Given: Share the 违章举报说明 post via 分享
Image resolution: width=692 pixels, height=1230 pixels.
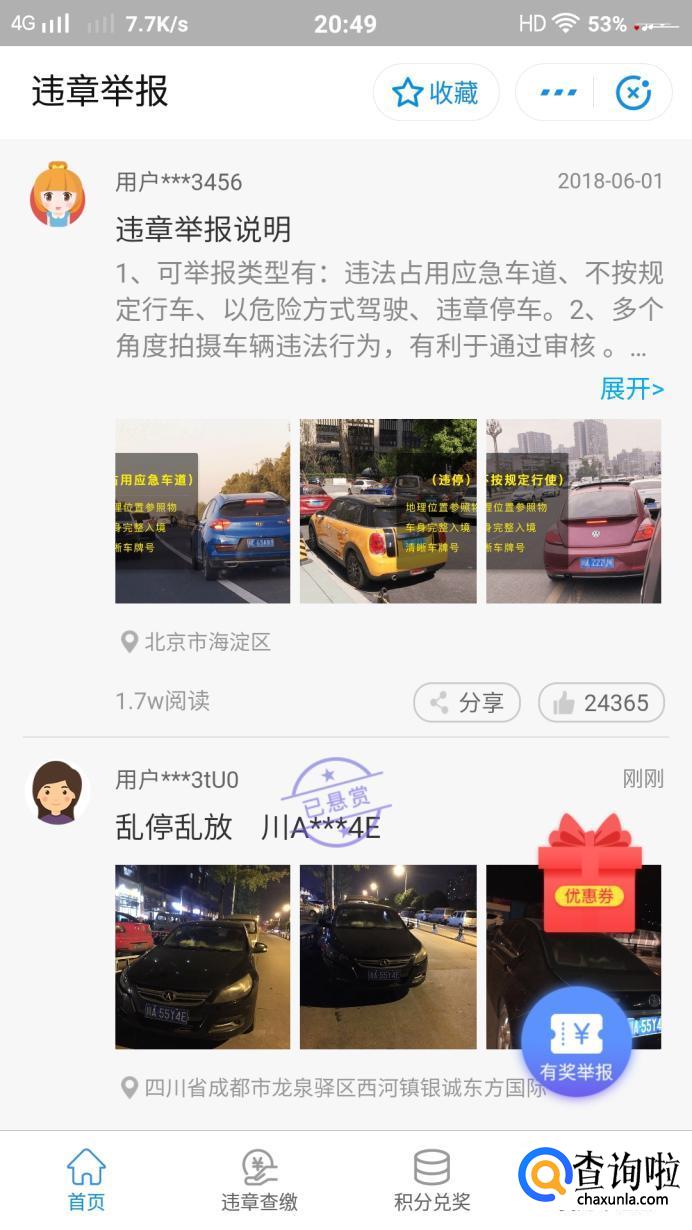Looking at the screenshot, I should click(467, 702).
